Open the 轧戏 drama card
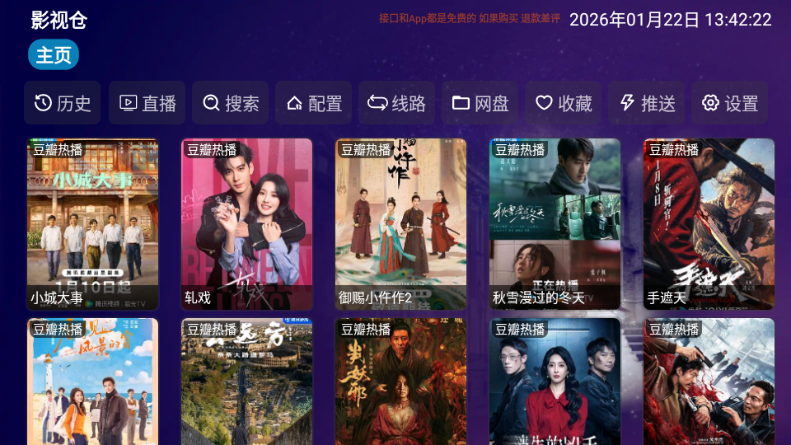791x445 pixels. (x=247, y=224)
